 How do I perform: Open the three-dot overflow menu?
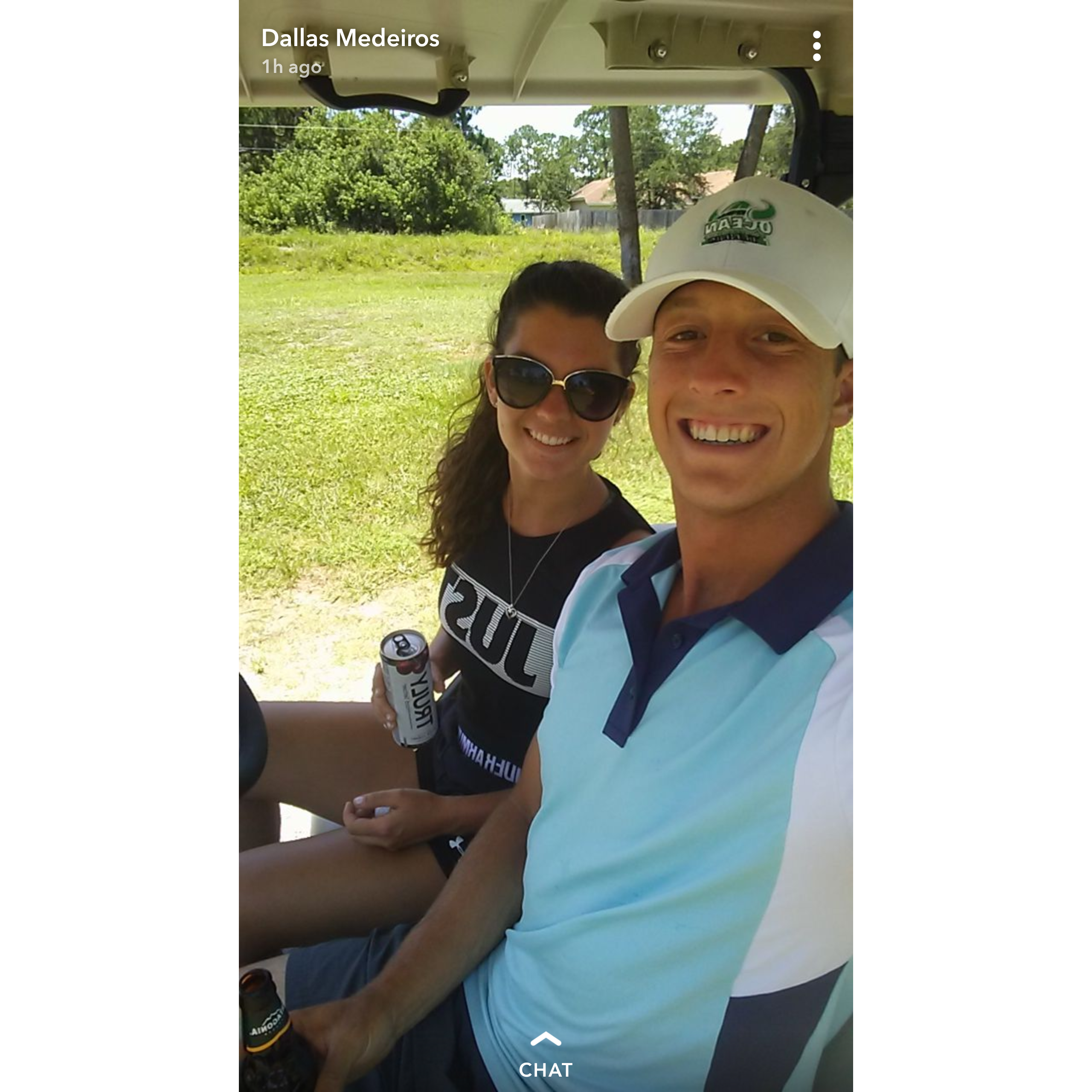(x=816, y=46)
